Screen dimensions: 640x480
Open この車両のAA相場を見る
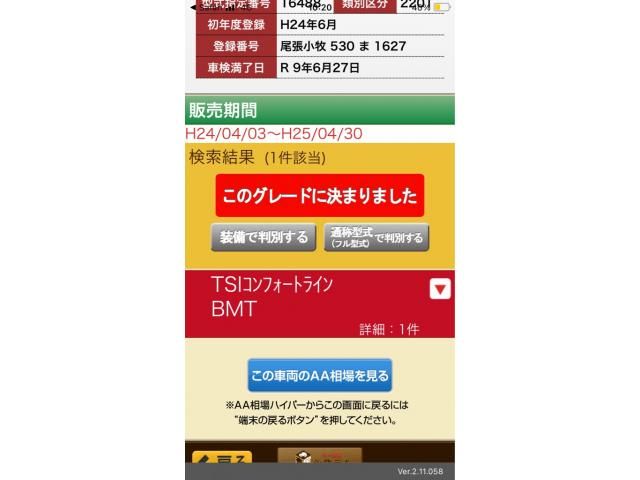pos(319,375)
